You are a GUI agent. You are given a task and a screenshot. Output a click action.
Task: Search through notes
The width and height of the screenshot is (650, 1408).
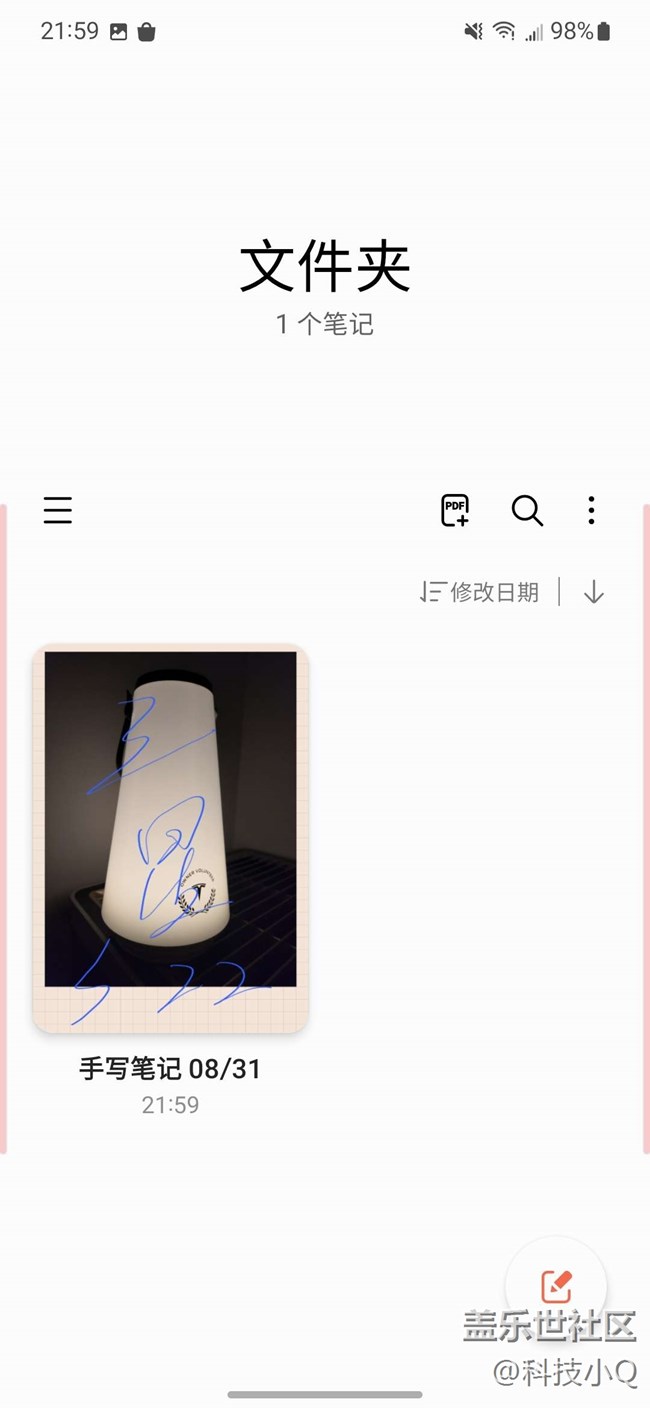[x=527, y=511]
